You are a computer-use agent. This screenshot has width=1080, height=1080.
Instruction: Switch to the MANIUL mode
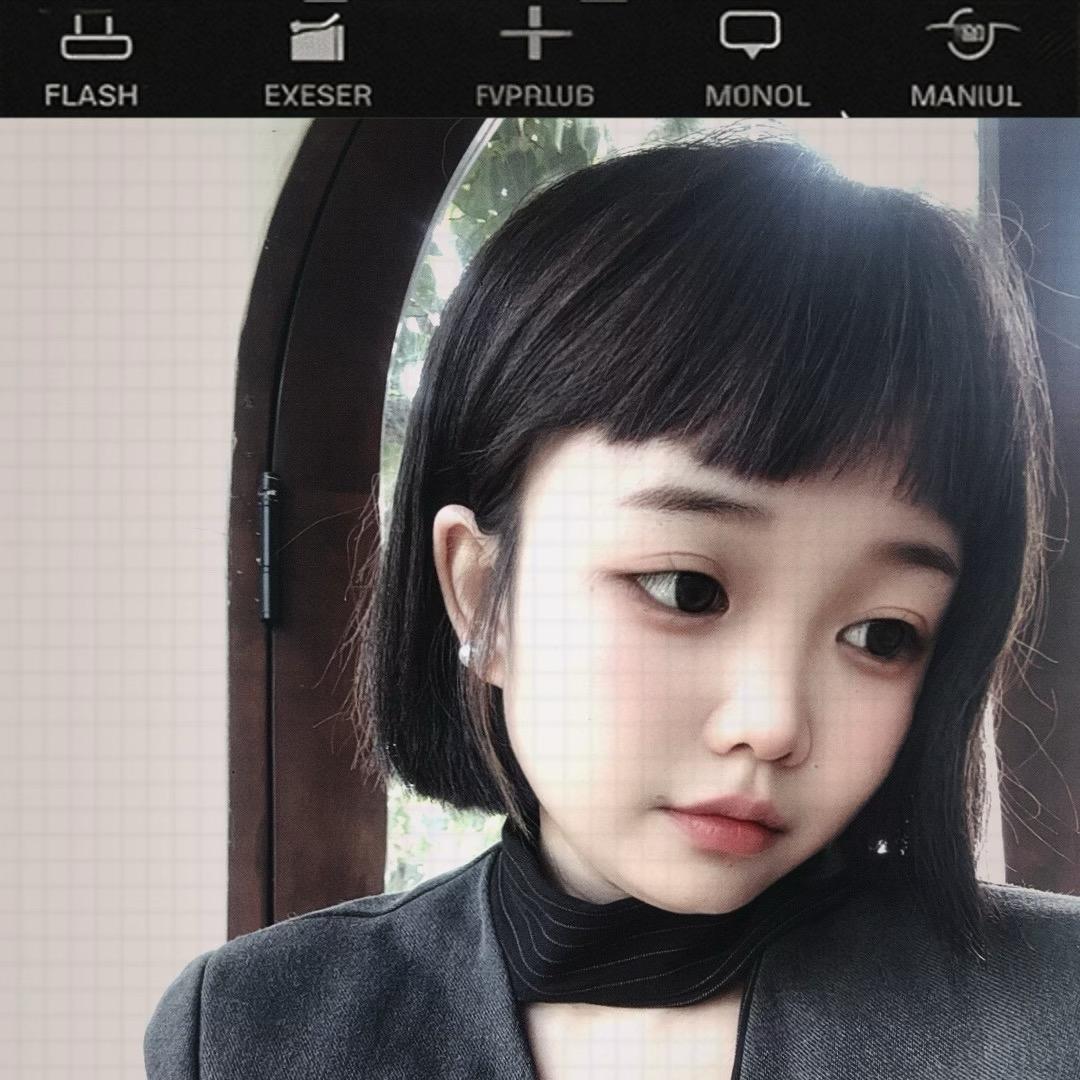click(966, 58)
